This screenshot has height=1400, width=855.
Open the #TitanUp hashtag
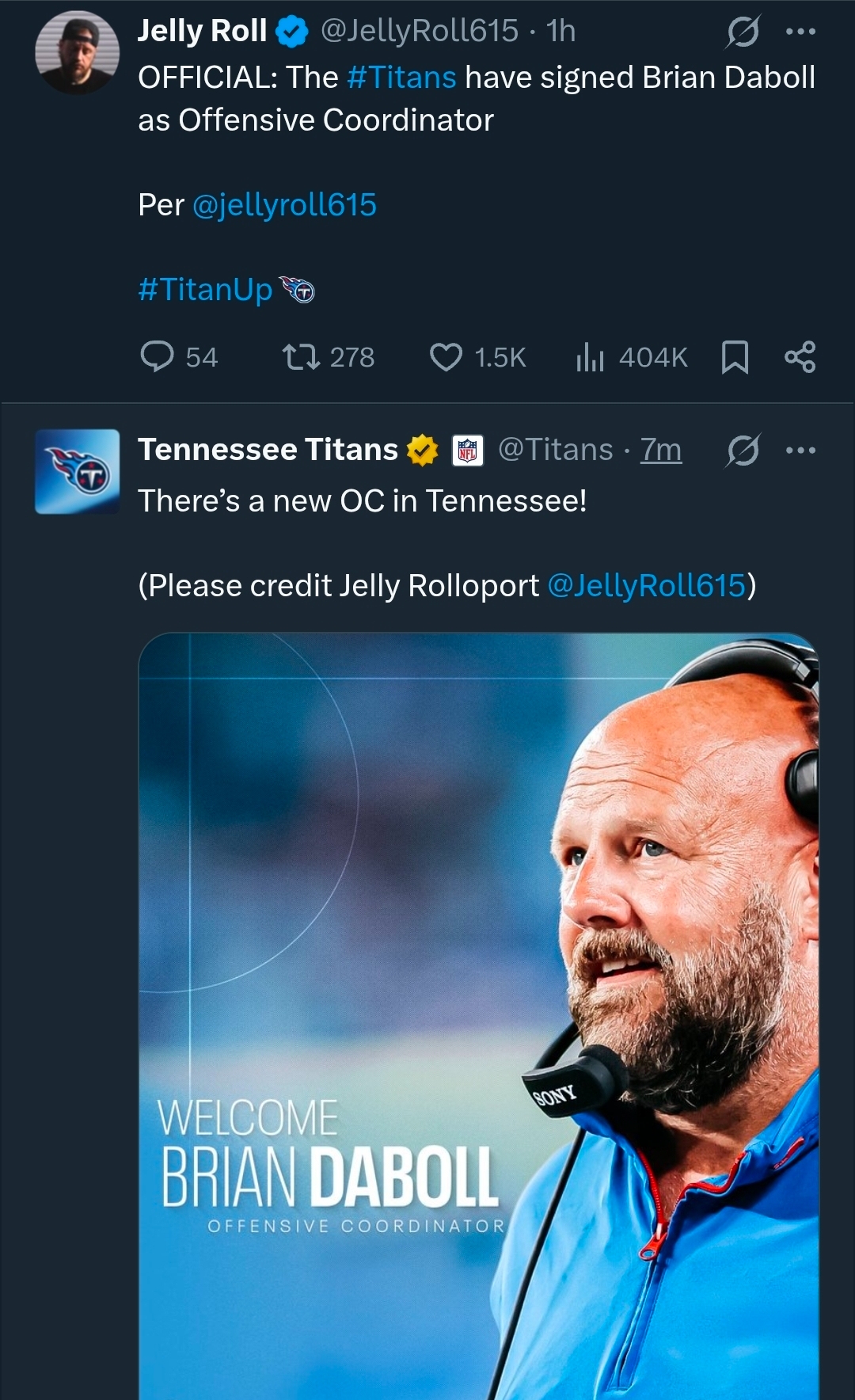[x=206, y=289]
